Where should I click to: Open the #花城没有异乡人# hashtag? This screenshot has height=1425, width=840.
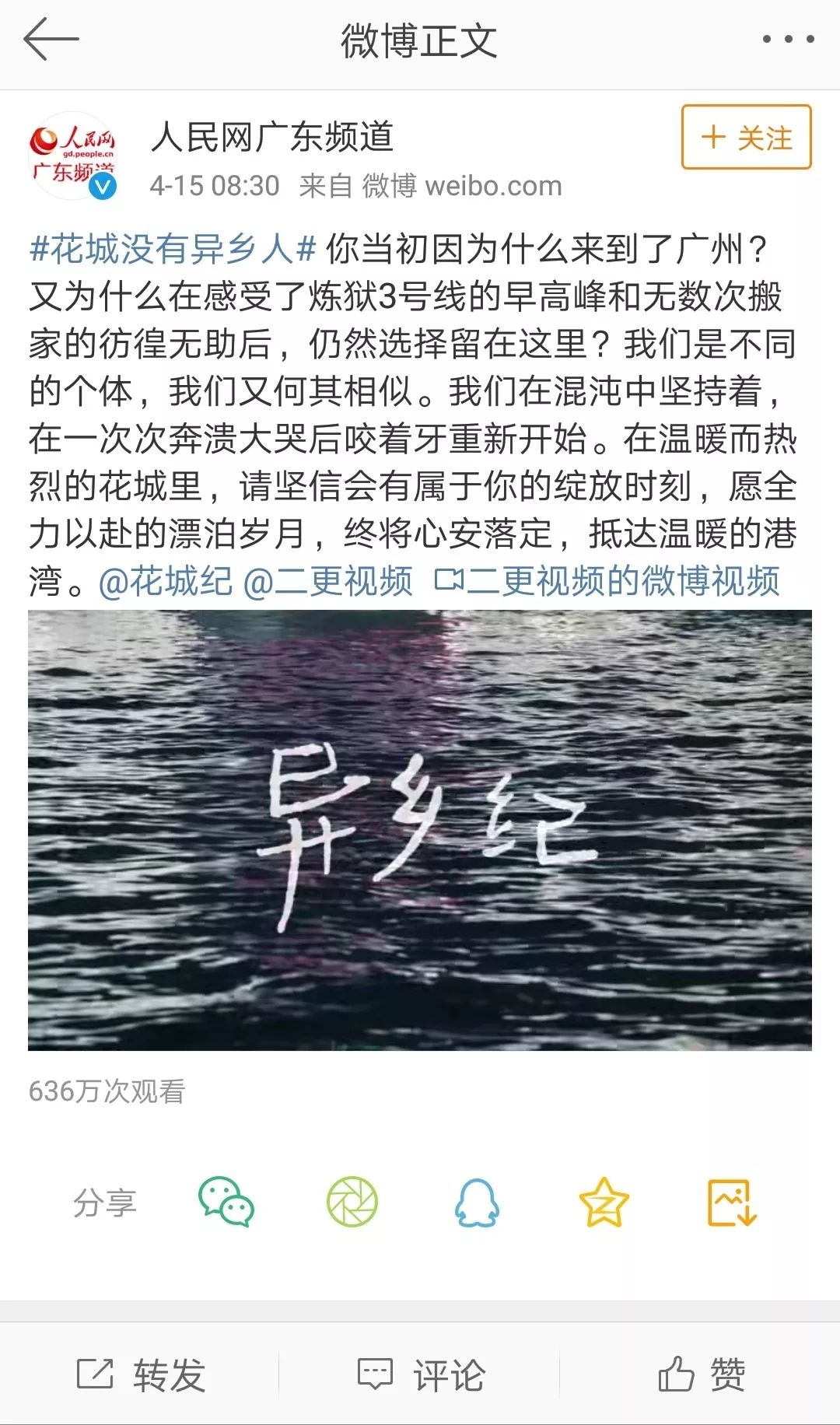click(x=172, y=250)
